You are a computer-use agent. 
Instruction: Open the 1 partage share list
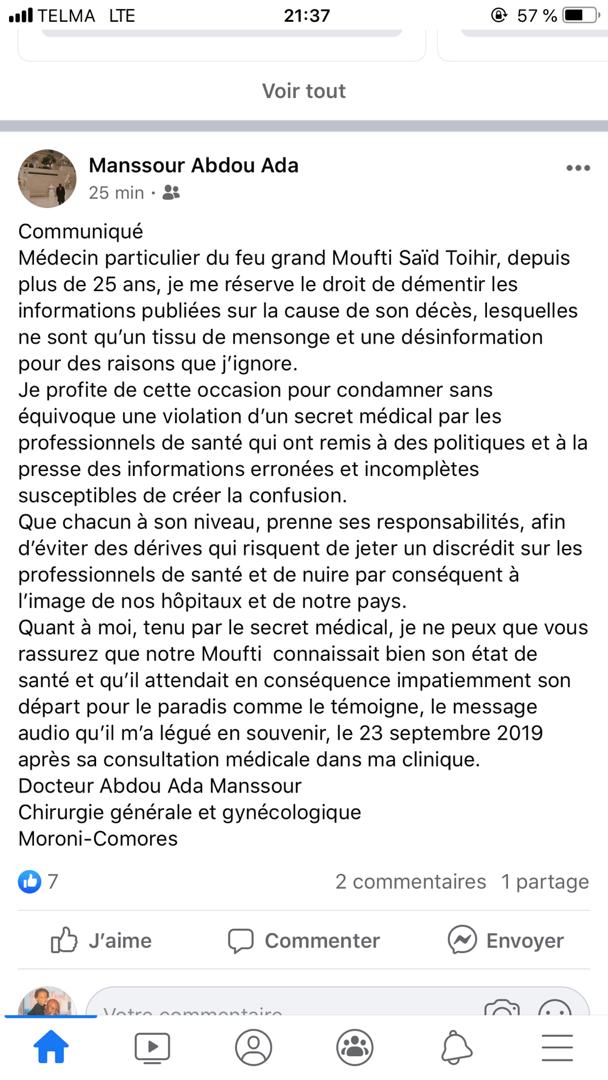[545, 882]
